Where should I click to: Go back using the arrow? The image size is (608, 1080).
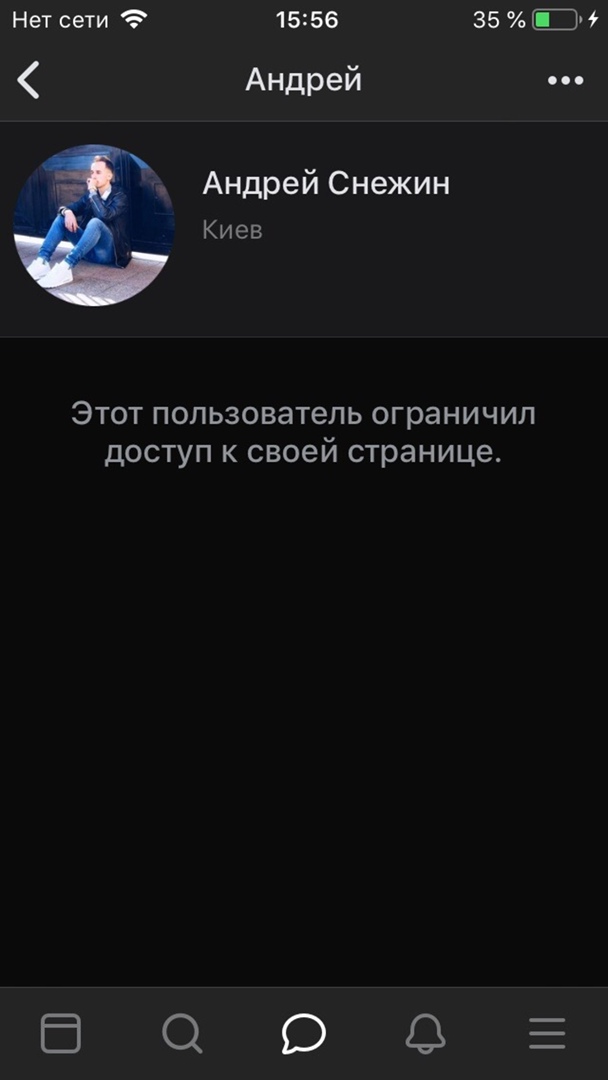[x=29, y=80]
